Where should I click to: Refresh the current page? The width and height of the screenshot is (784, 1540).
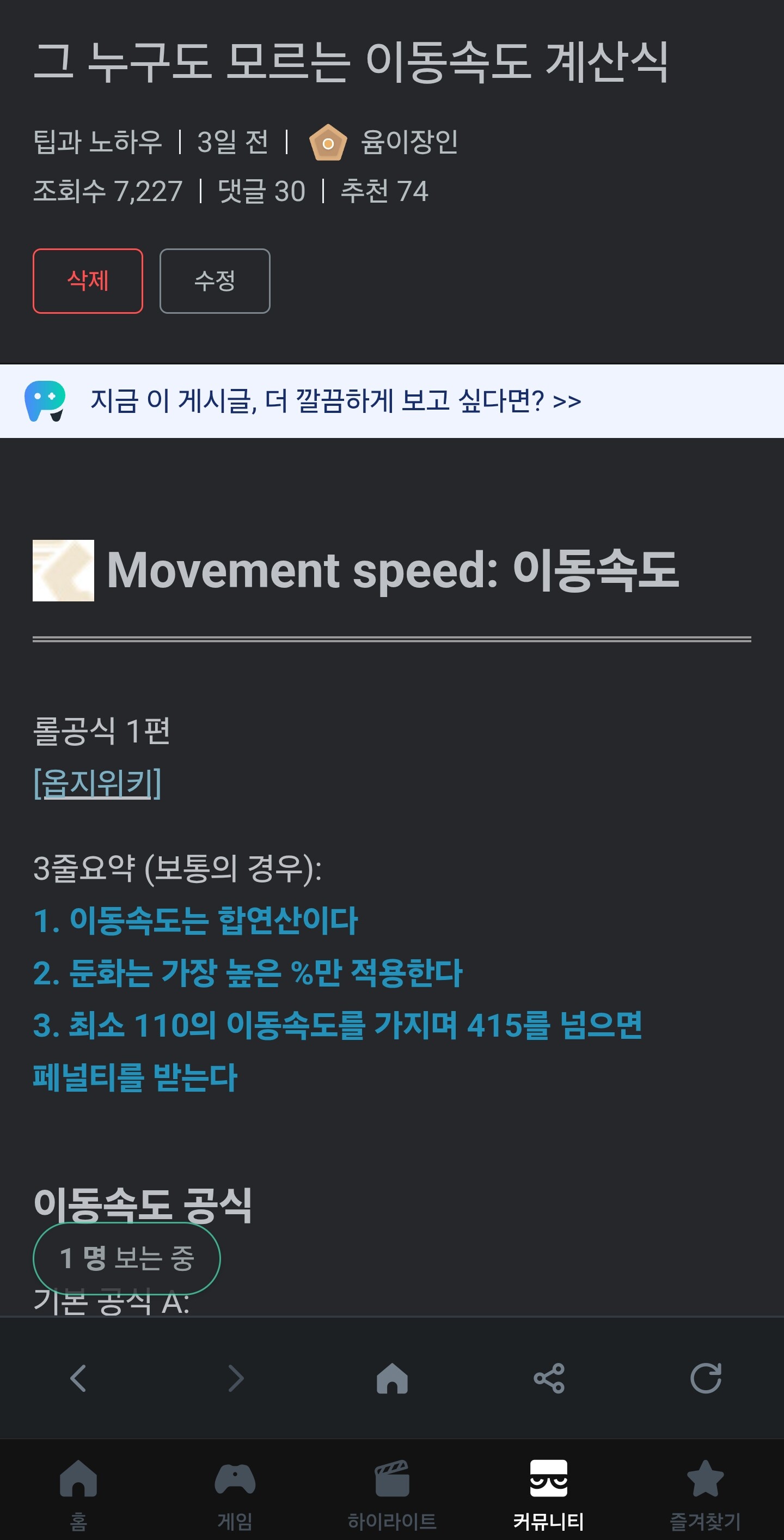706,1378
